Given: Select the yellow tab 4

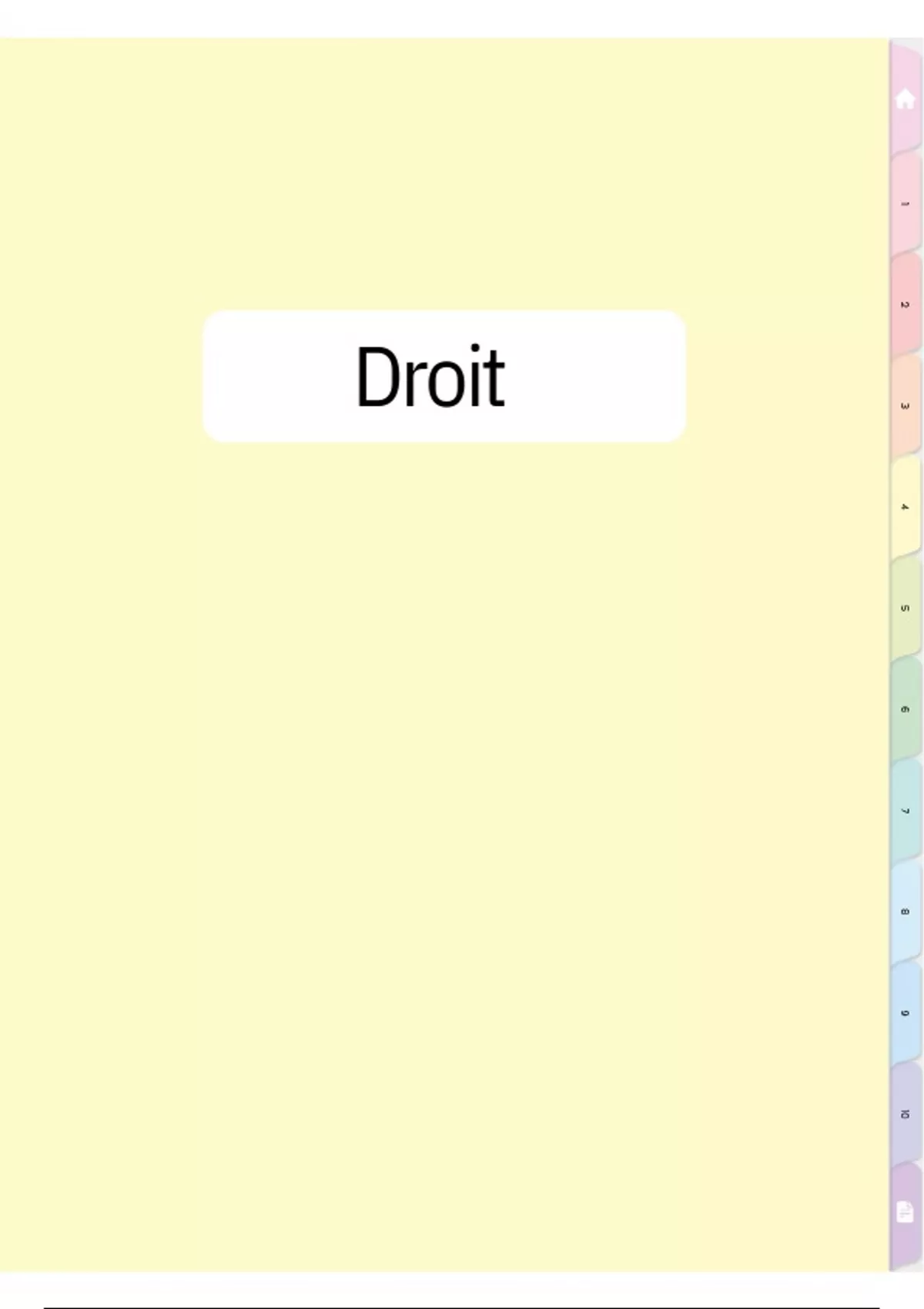Looking at the screenshot, I should (906, 507).
